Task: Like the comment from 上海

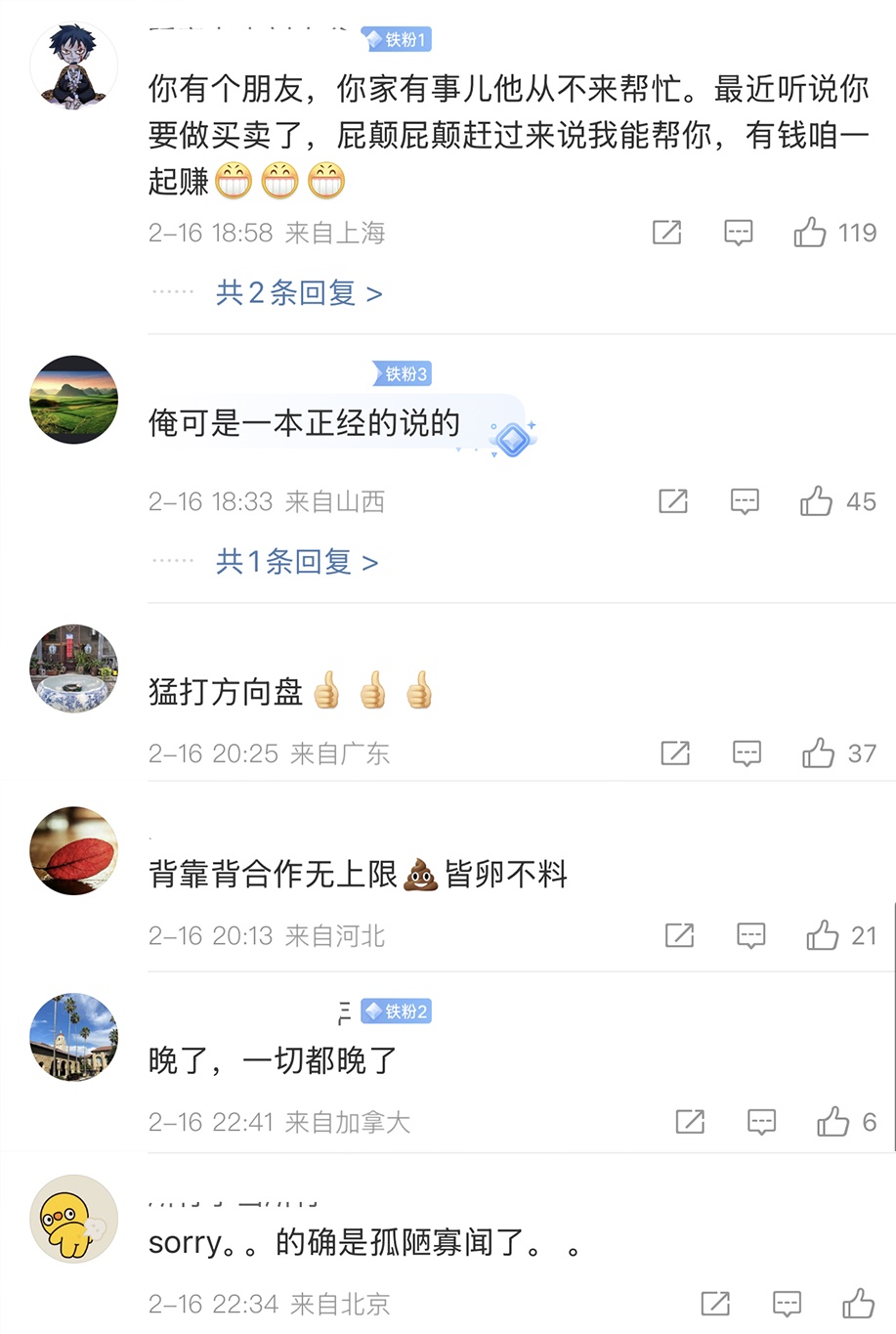Action: click(x=809, y=233)
